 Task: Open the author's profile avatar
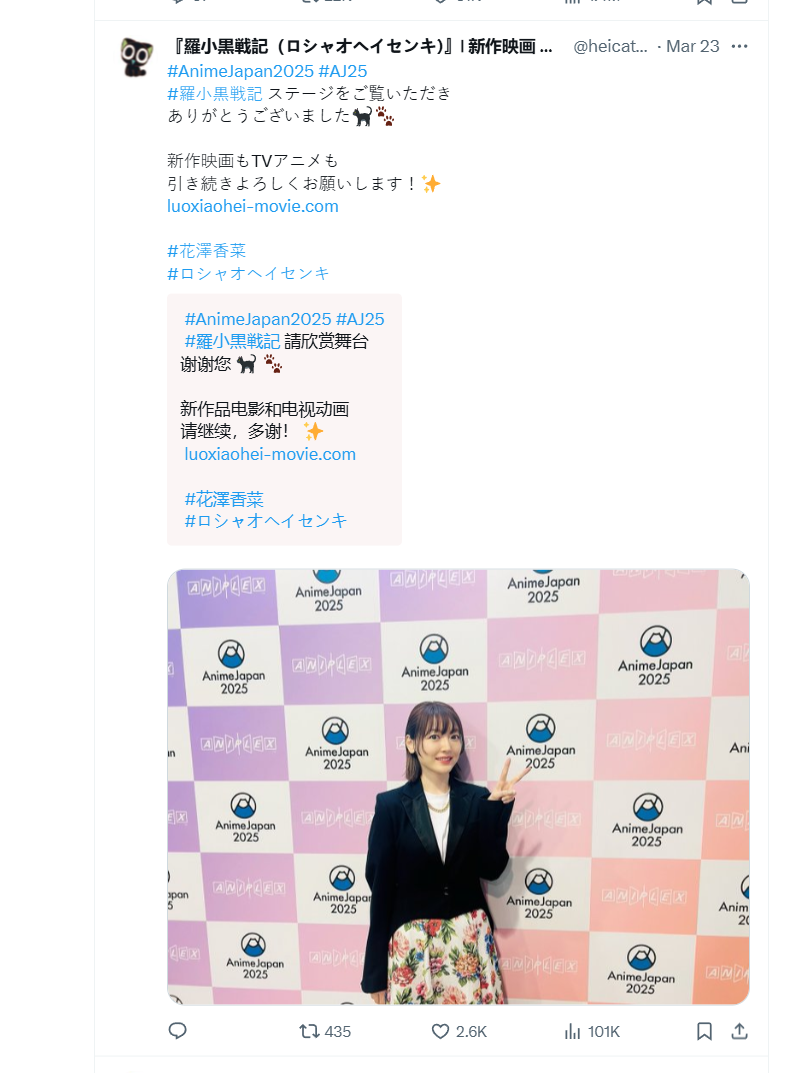tap(136, 56)
